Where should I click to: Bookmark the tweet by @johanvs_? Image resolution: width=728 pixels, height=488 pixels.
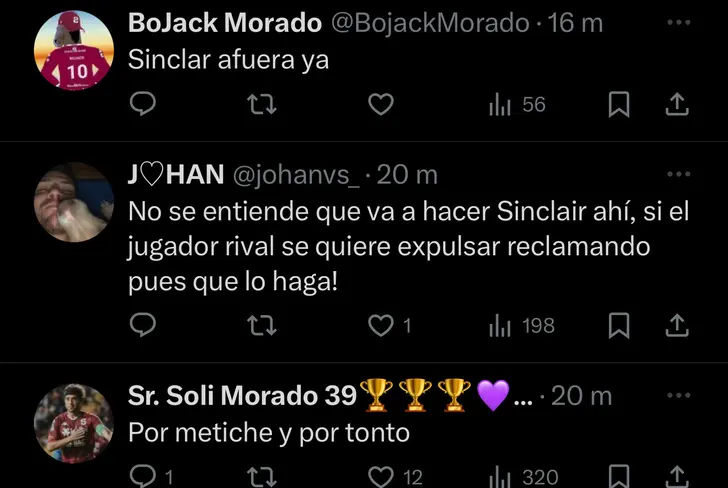(620, 325)
